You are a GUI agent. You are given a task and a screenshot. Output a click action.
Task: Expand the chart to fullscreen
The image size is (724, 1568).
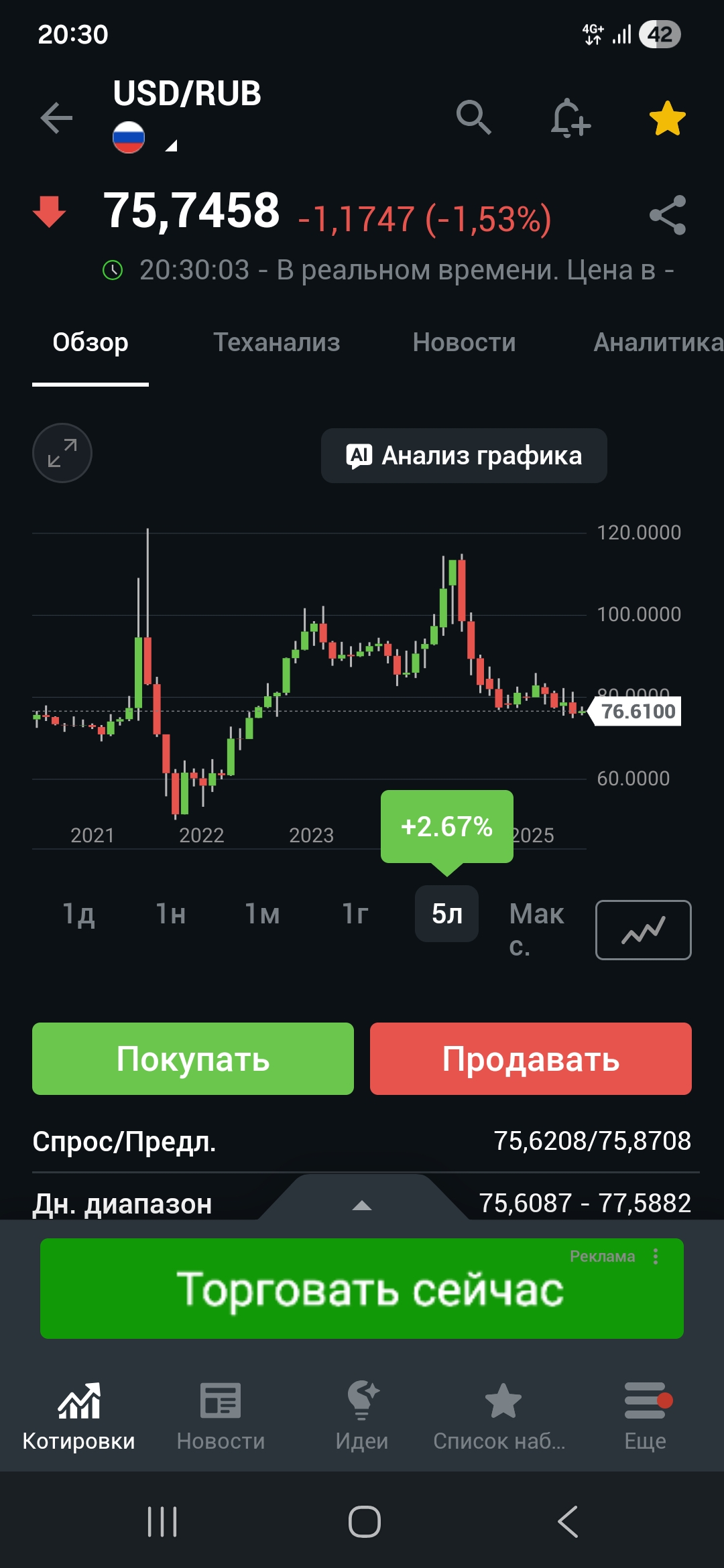click(62, 453)
